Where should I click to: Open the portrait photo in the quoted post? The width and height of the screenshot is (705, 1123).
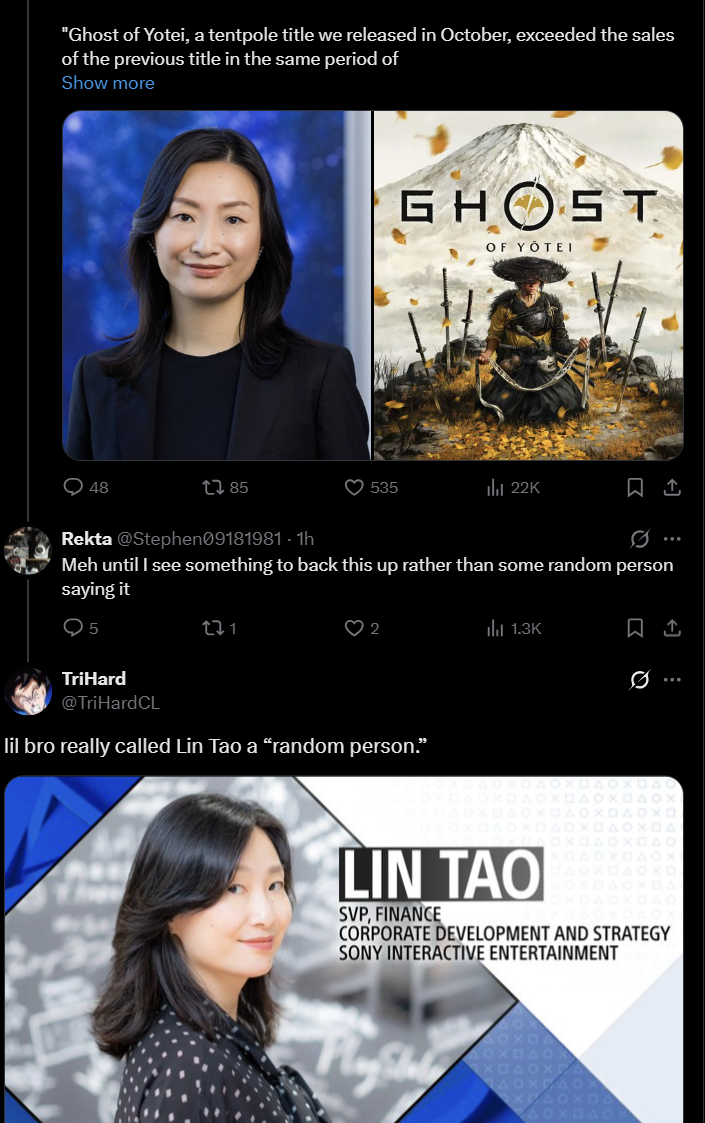[217, 285]
